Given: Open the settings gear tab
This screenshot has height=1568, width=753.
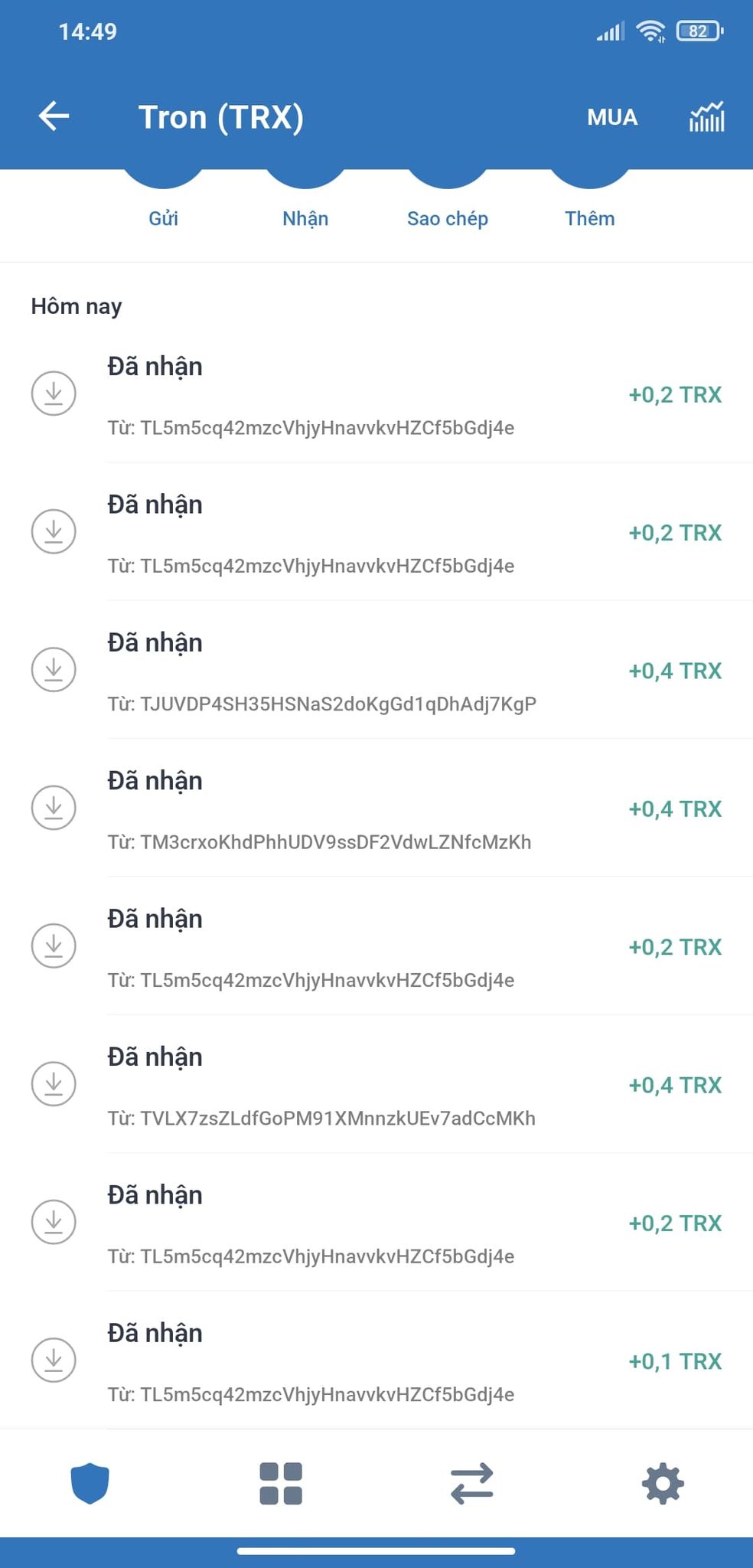Looking at the screenshot, I should point(663,1483).
